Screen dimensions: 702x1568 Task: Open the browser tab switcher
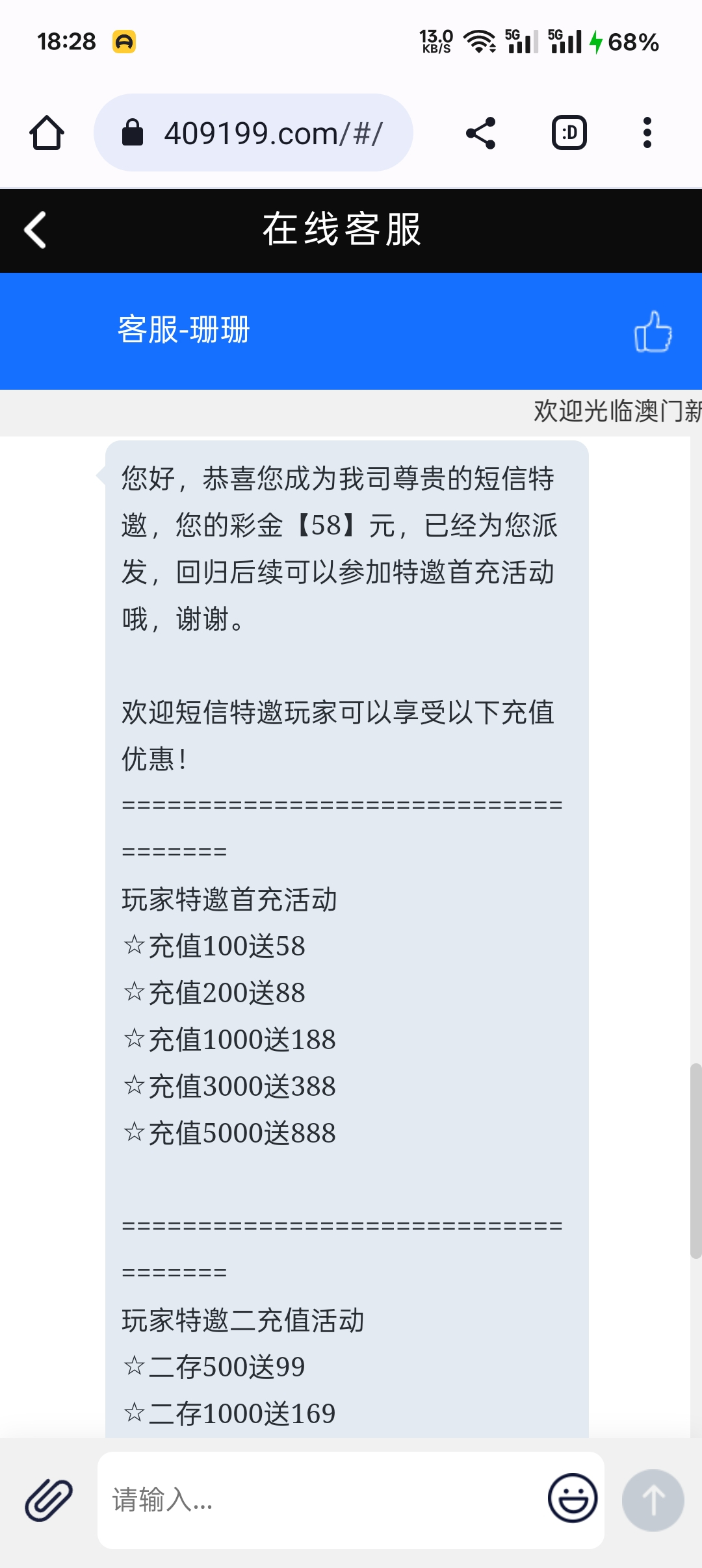[x=569, y=133]
